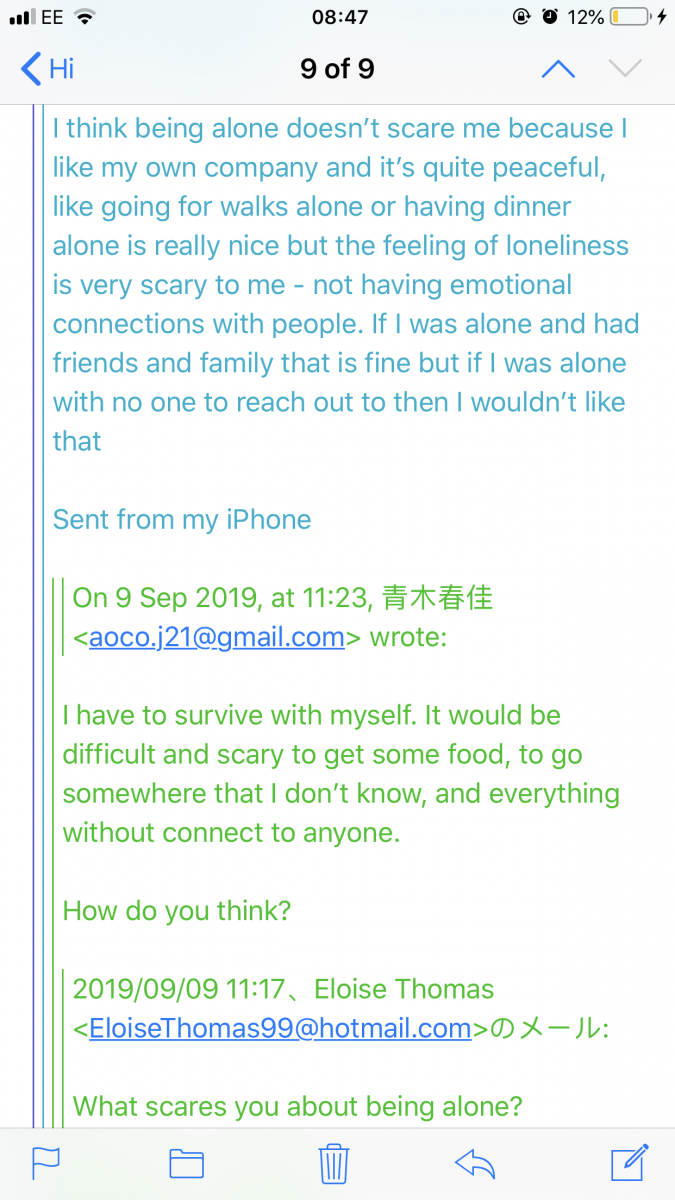This screenshot has height=1200, width=675.
Task: Go back to the Hi mailbox
Action: (48, 69)
